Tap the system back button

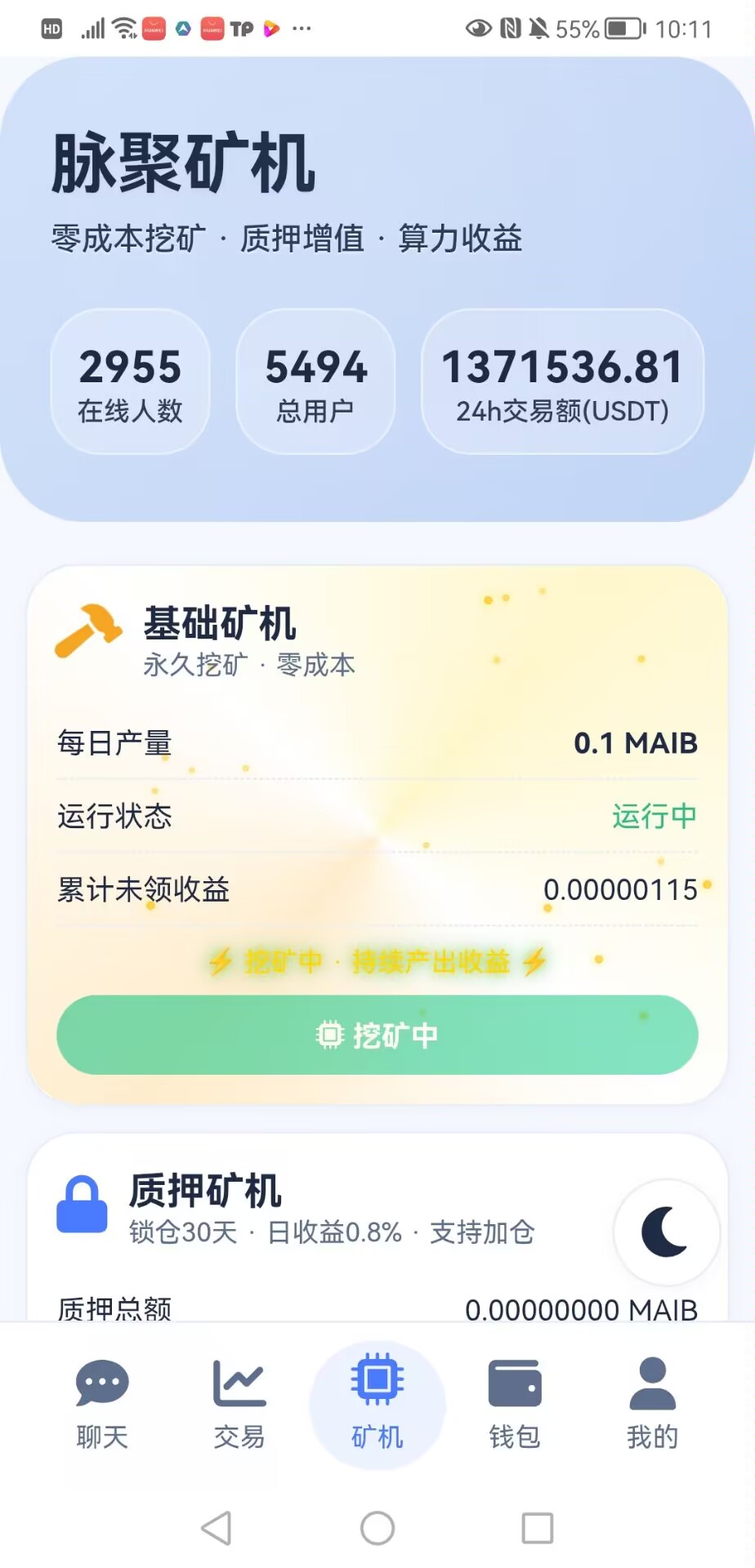(x=217, y=1528)
